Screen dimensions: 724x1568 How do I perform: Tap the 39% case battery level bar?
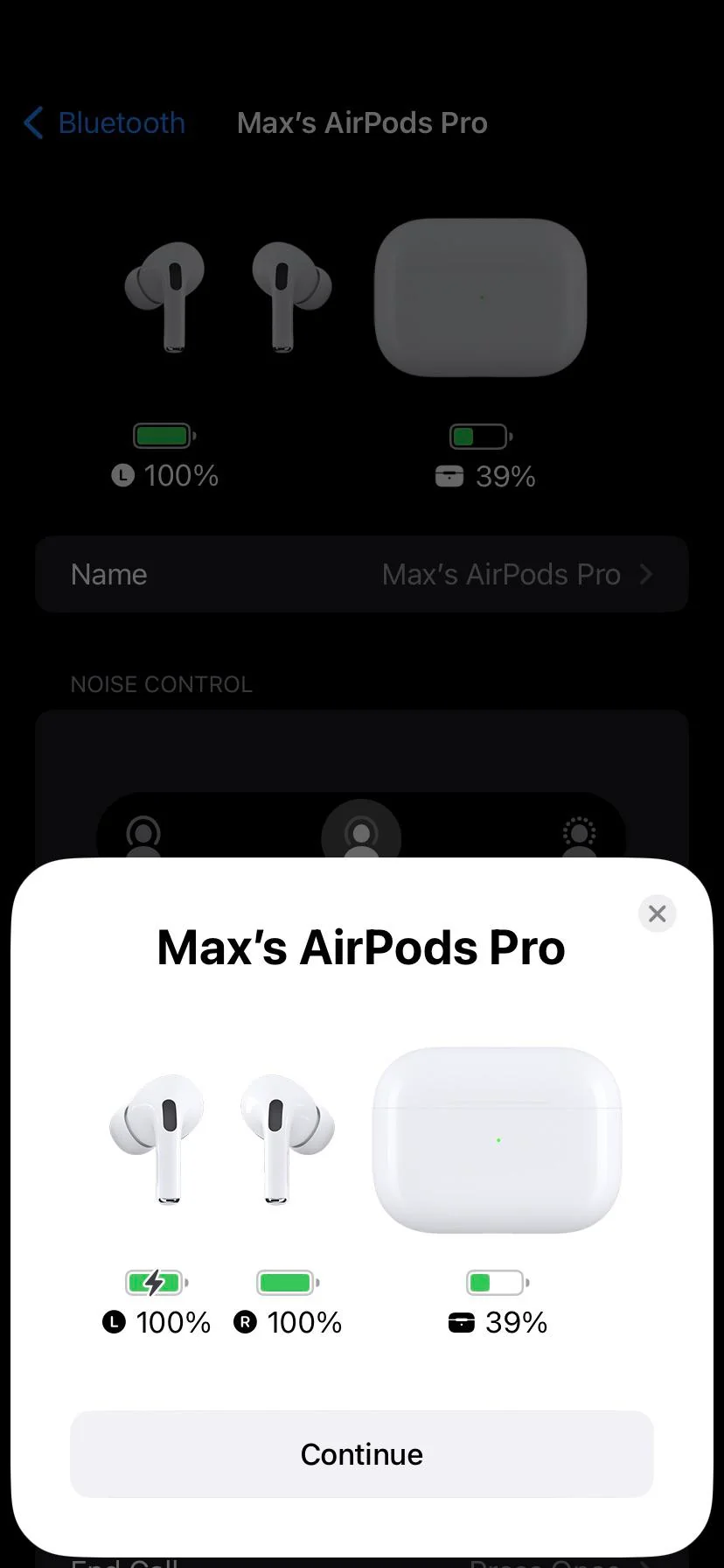pos(495,1283)
